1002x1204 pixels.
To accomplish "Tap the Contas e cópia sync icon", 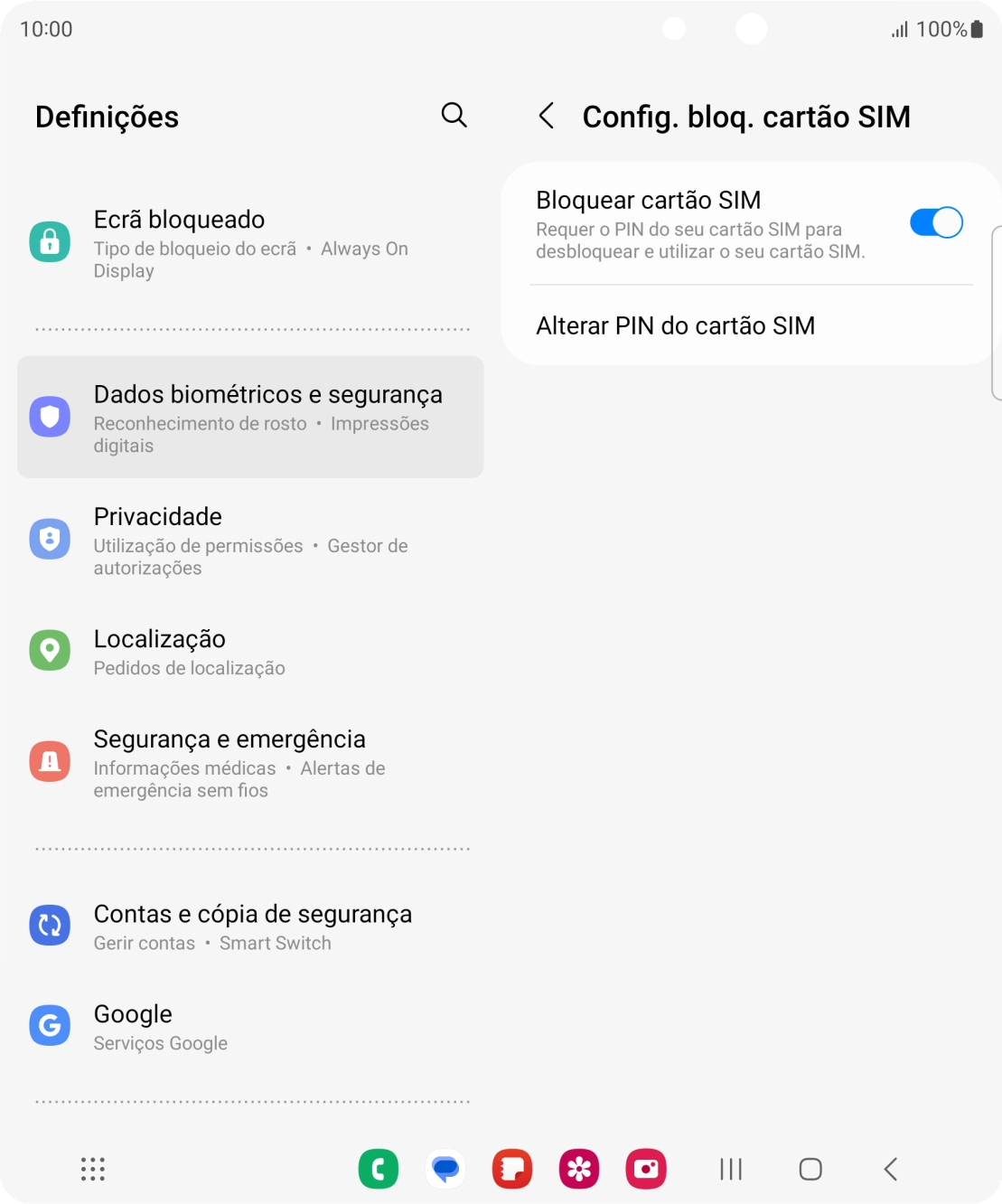I will click(x=50, y=926).
